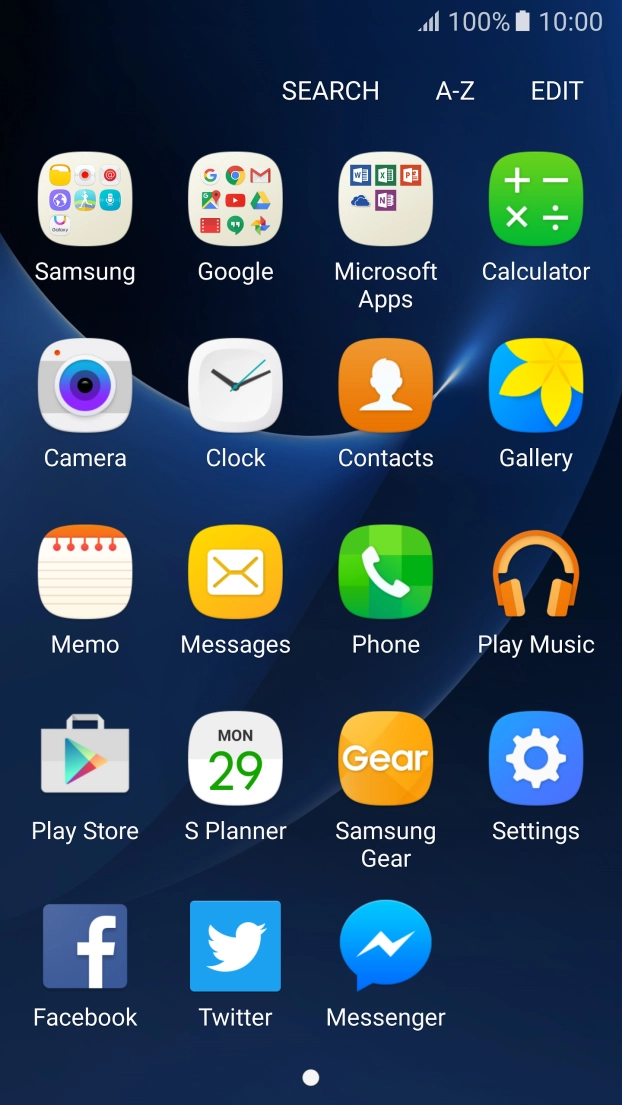This screenshot has height=1105, width=622.
Task: Open Contacts
Action: tap(385, 386)
